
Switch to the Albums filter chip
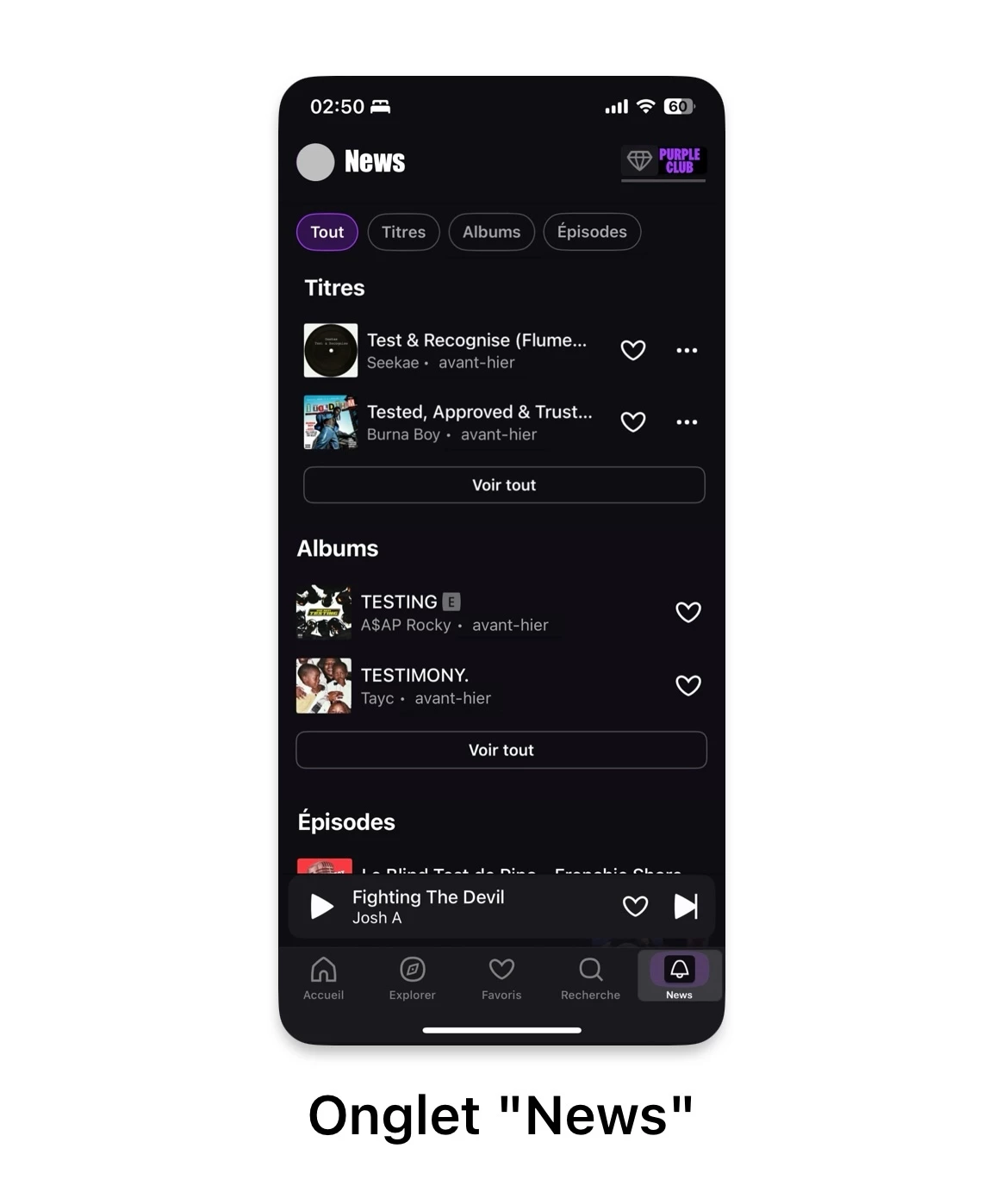(491, 232)
